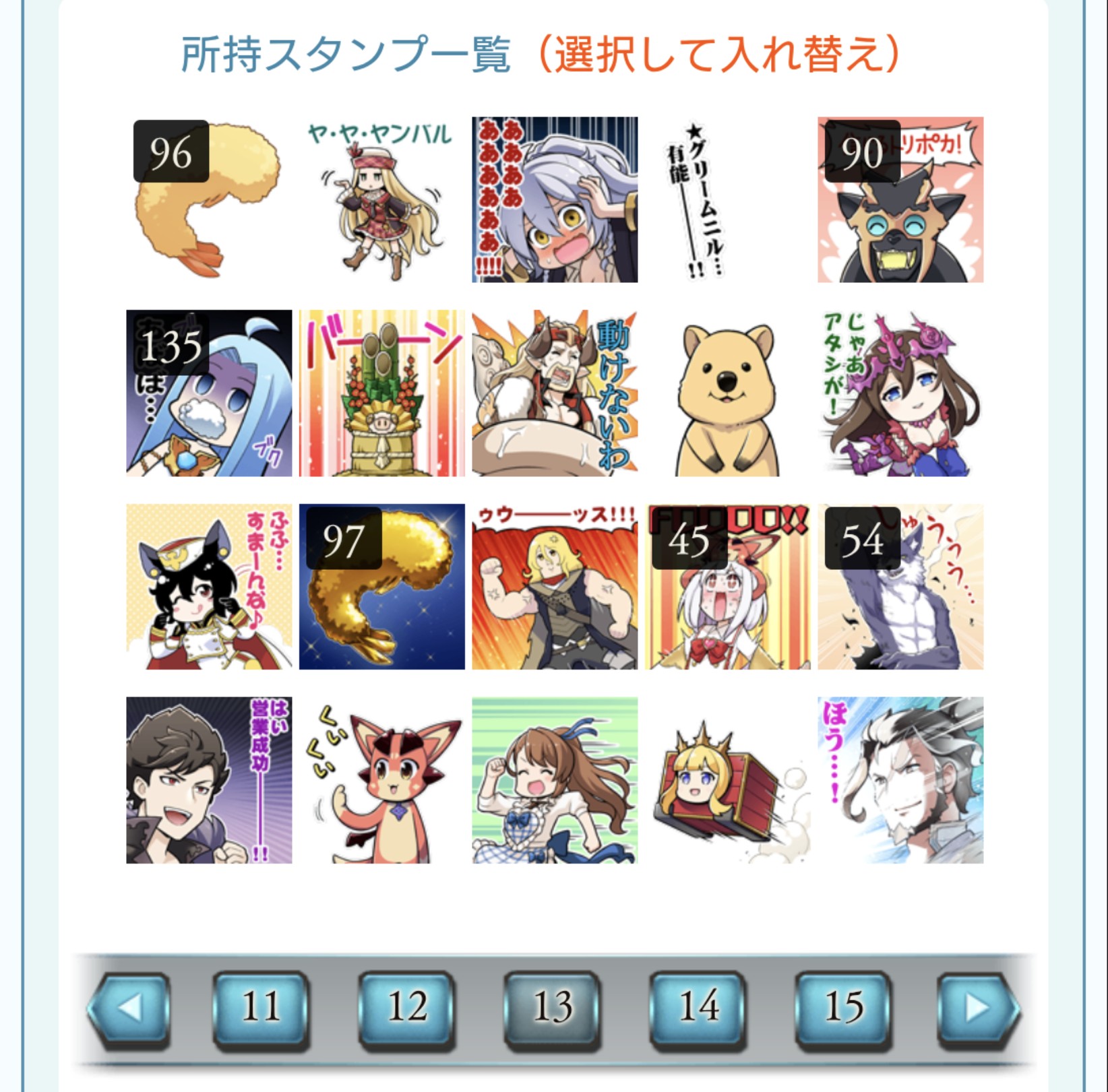Go to the previous page arrow

point(129,1008)
